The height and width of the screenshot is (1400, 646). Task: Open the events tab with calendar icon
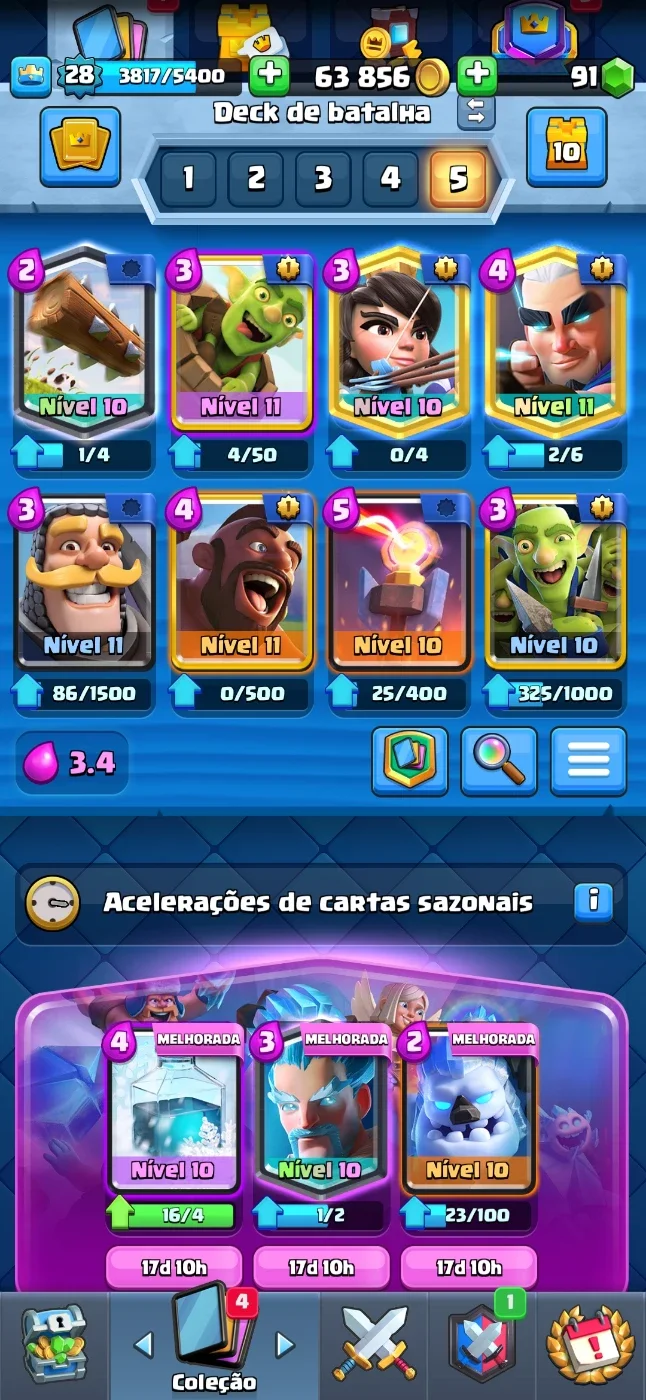tap(592, 1345)
